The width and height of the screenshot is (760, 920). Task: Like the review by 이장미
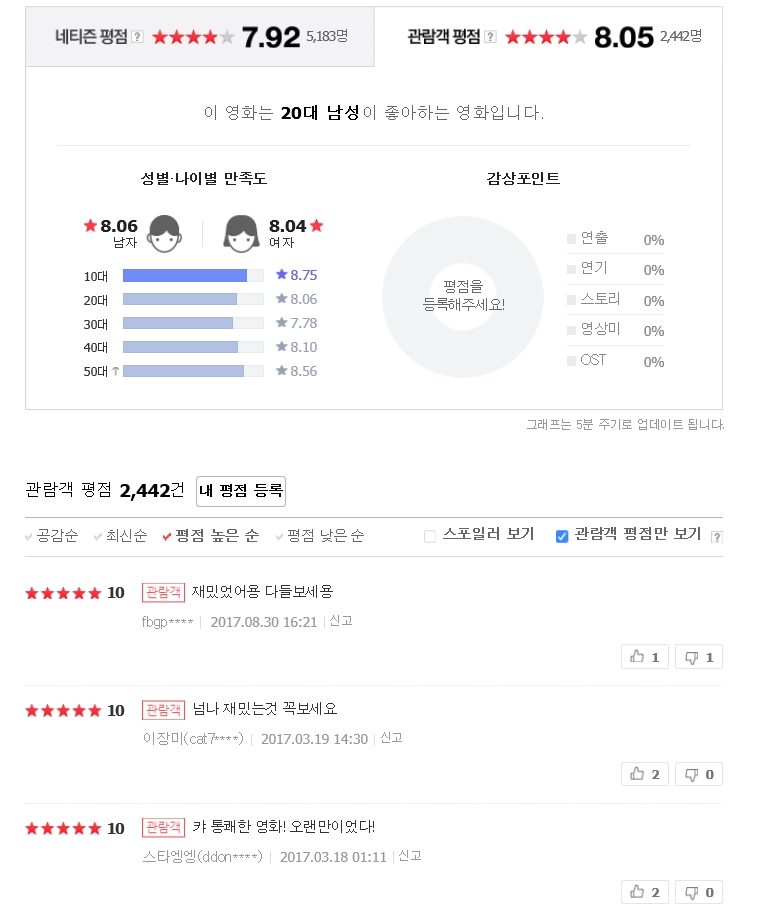(x=645, y=774)
